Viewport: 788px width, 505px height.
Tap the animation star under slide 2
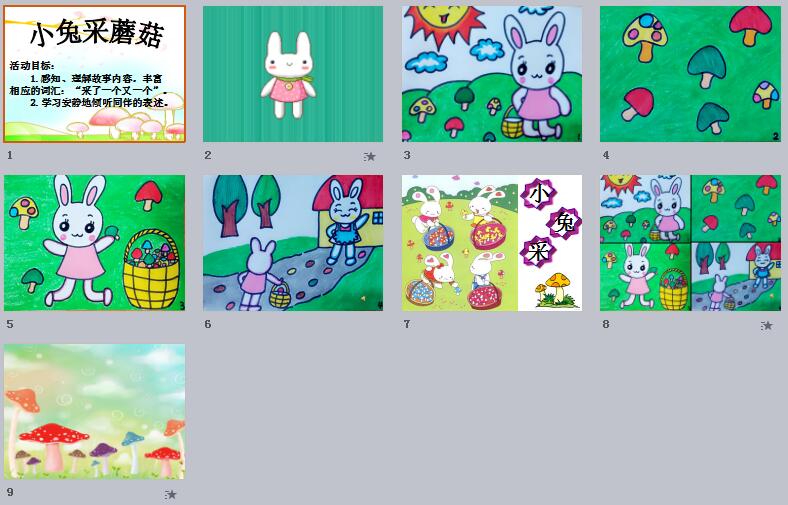(x=370, y=156)
